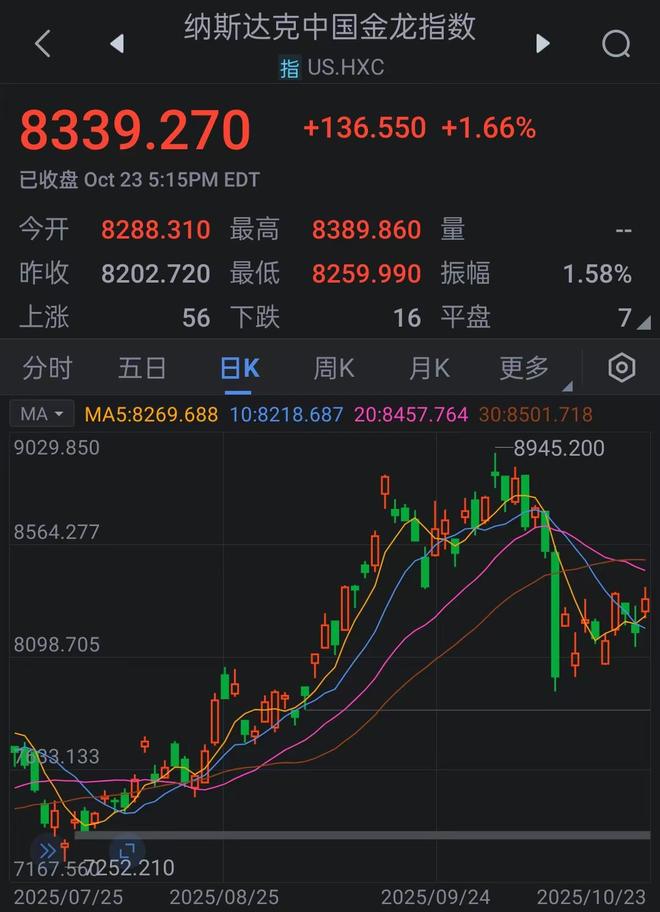
Task: Expand the 更多 chart period options
Action: point(525,368)
